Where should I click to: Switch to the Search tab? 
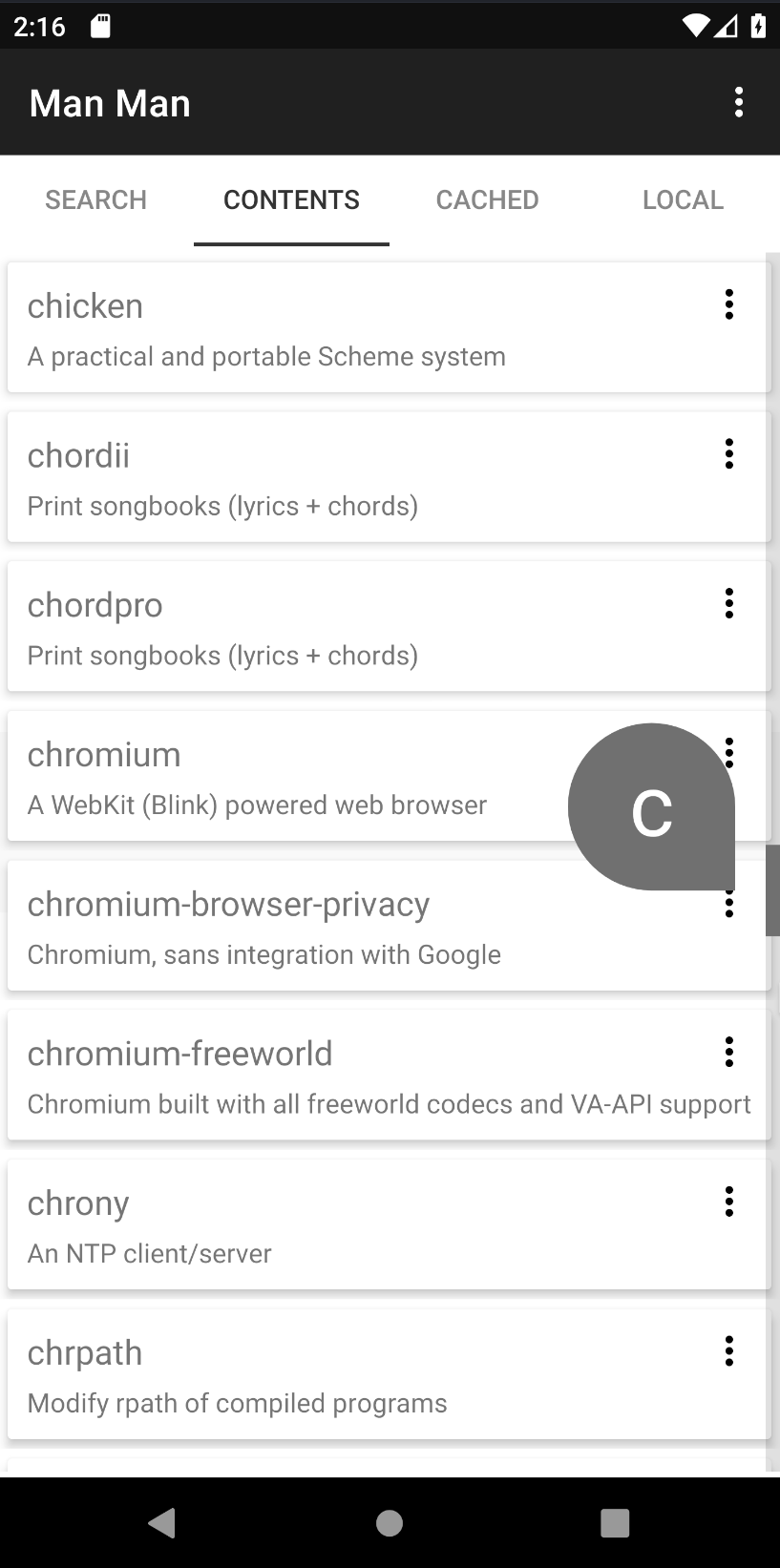click(x=96, y=199)
